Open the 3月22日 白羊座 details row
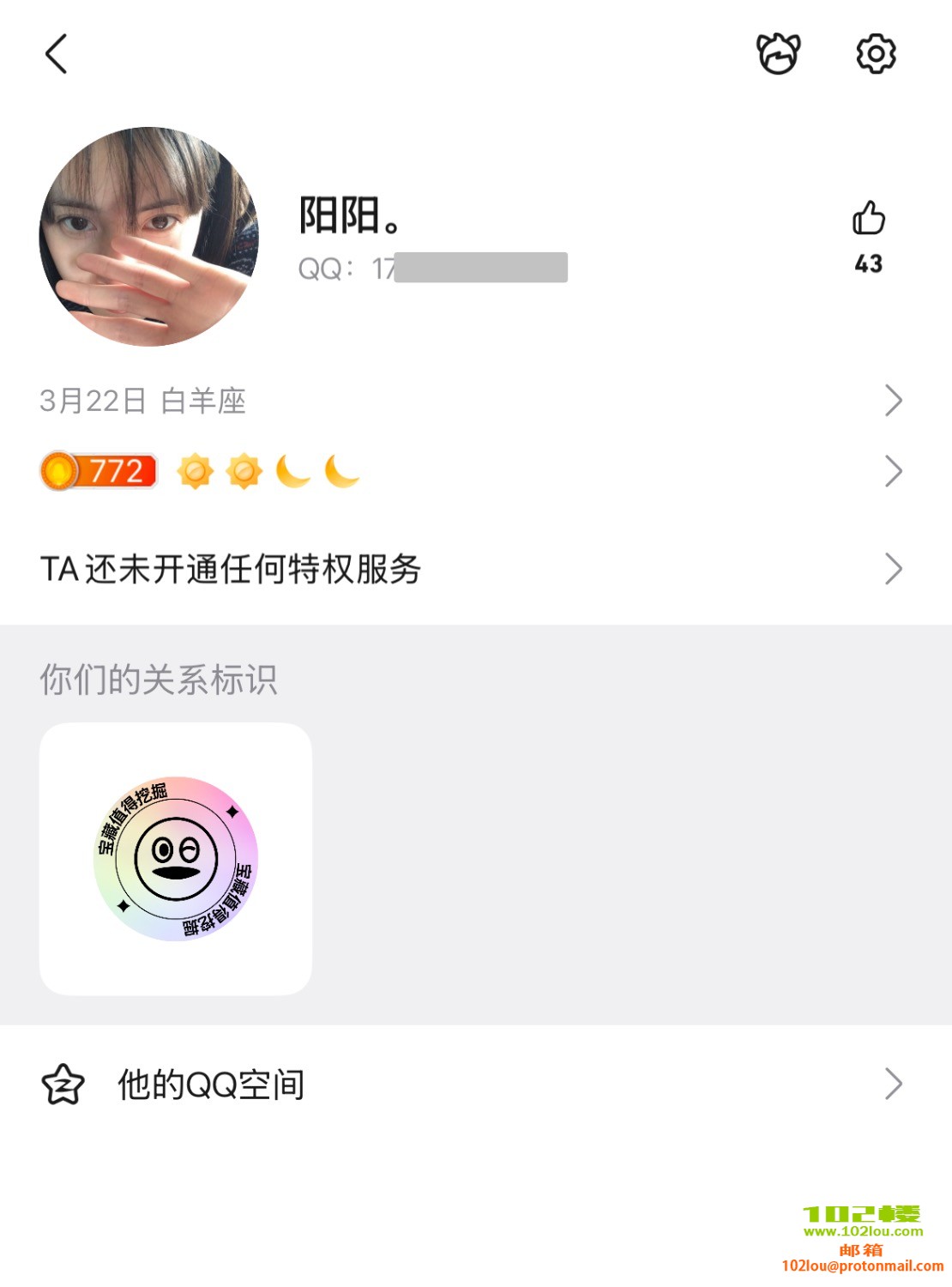 (x=470, y=401)
